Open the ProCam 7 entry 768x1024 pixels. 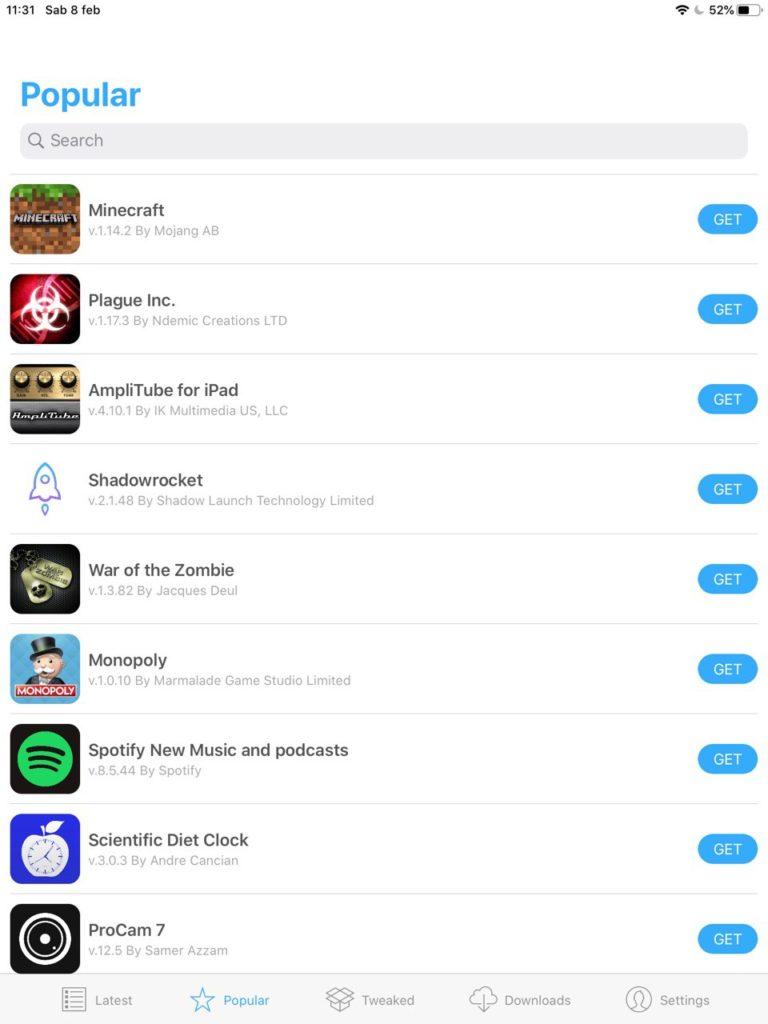(x=300, y=939)
